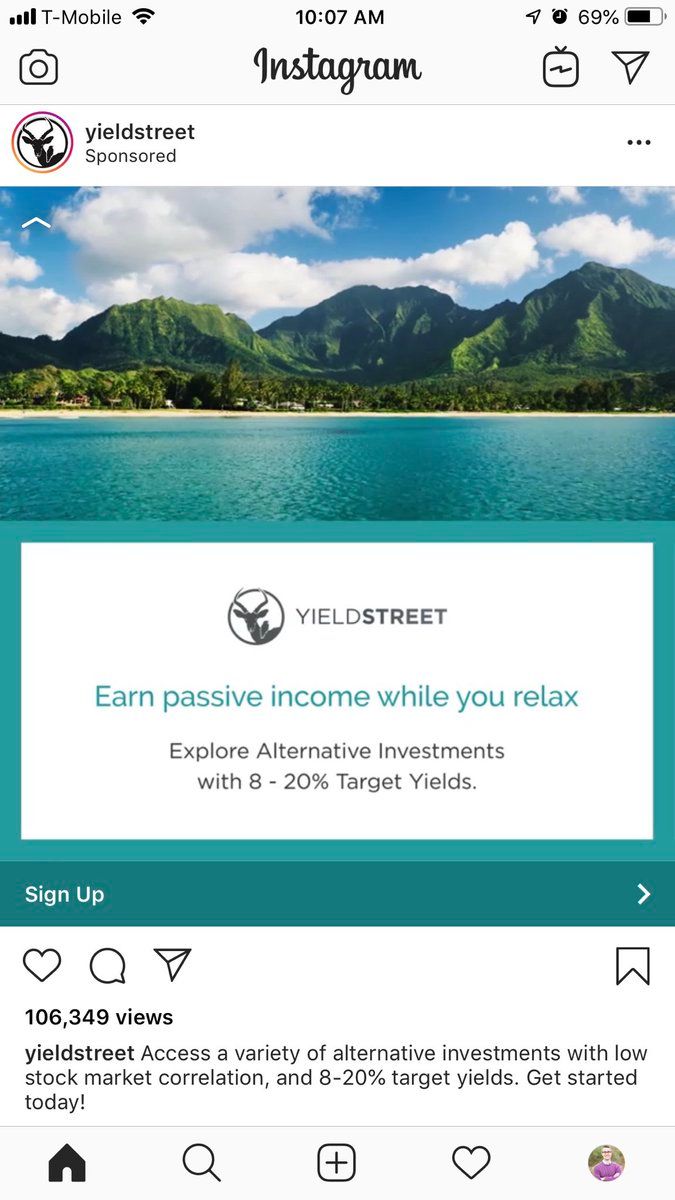
Task: Open the yieldstreet sponsored ad video
Action: pos(337,520)
